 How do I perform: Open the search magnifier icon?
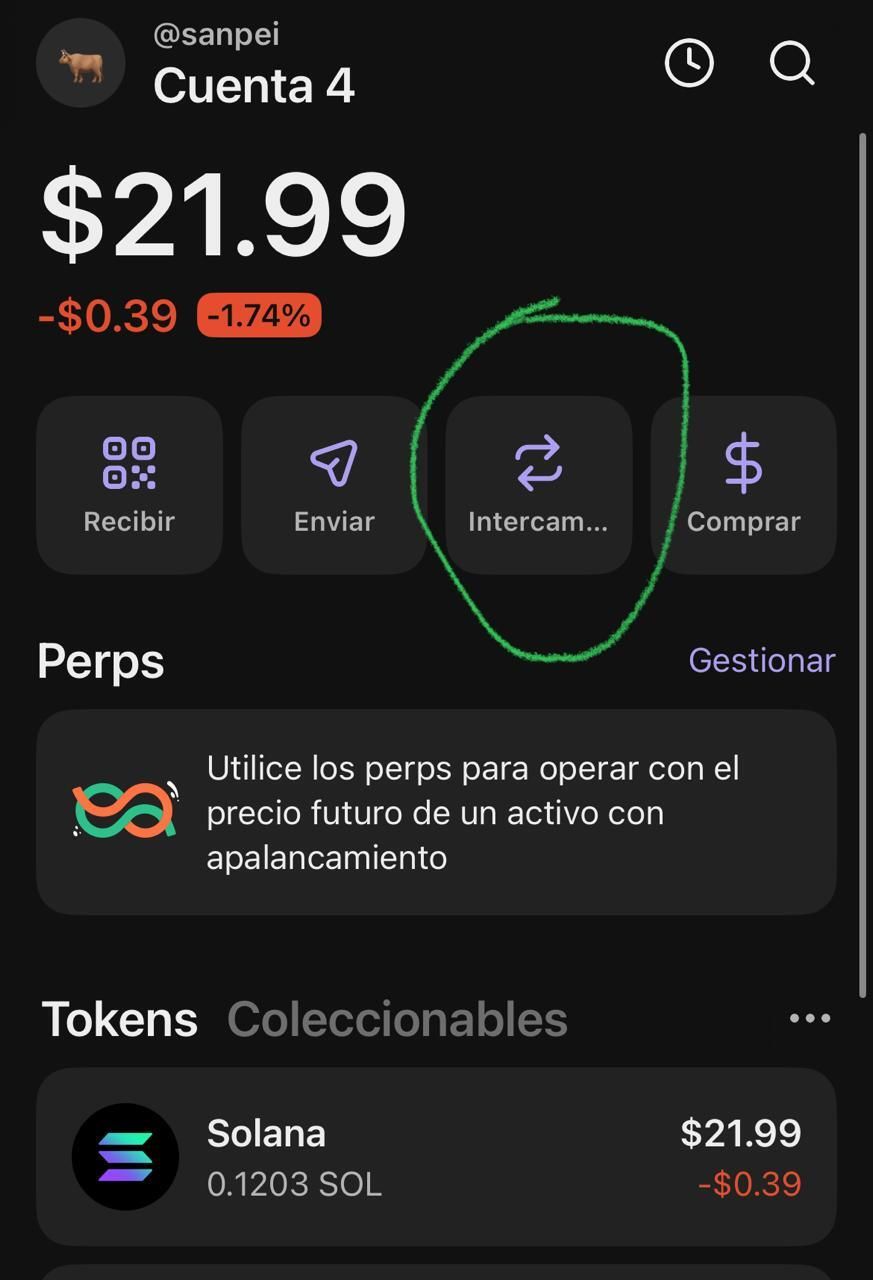(x=792, y=64)
